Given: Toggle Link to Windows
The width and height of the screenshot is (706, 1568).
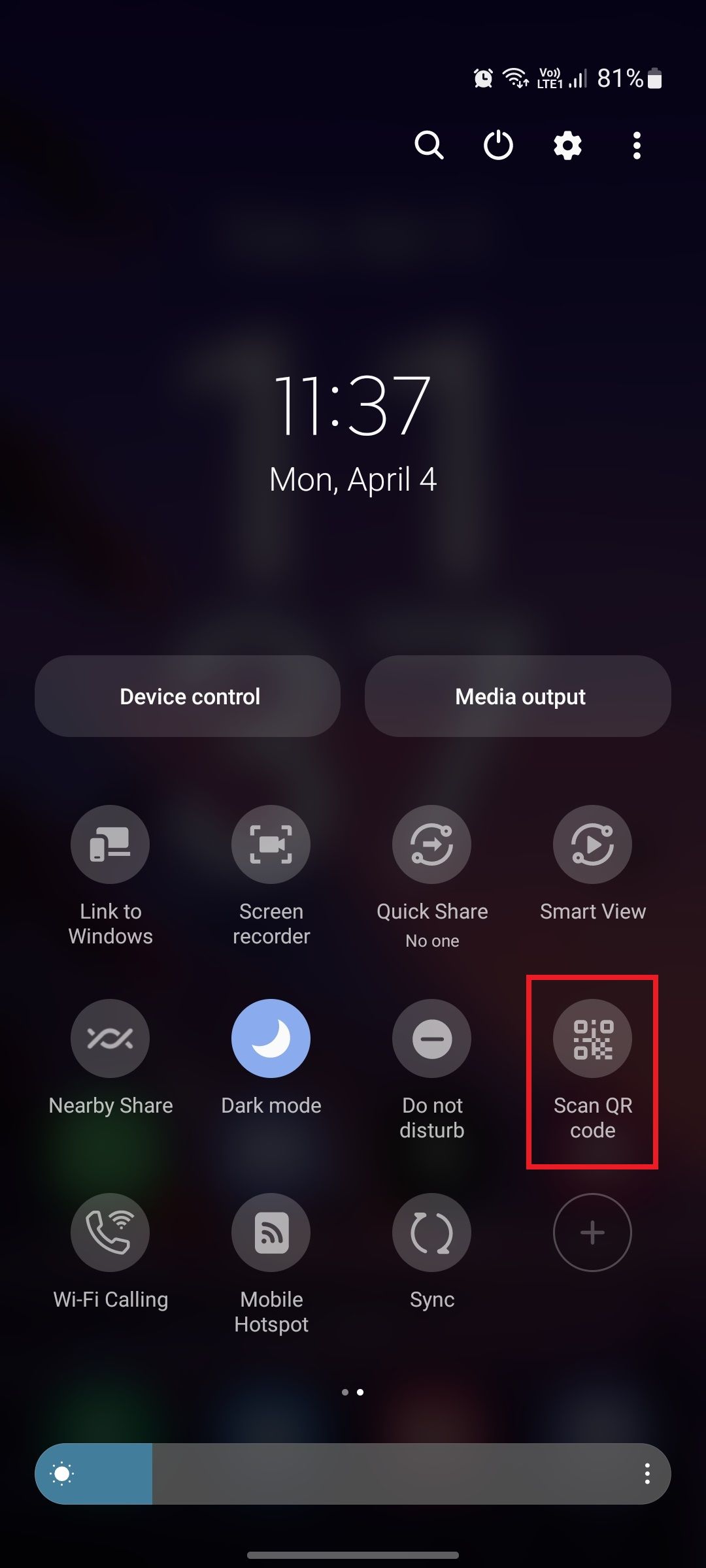Looking at the screenshot, I should [110, 844].
